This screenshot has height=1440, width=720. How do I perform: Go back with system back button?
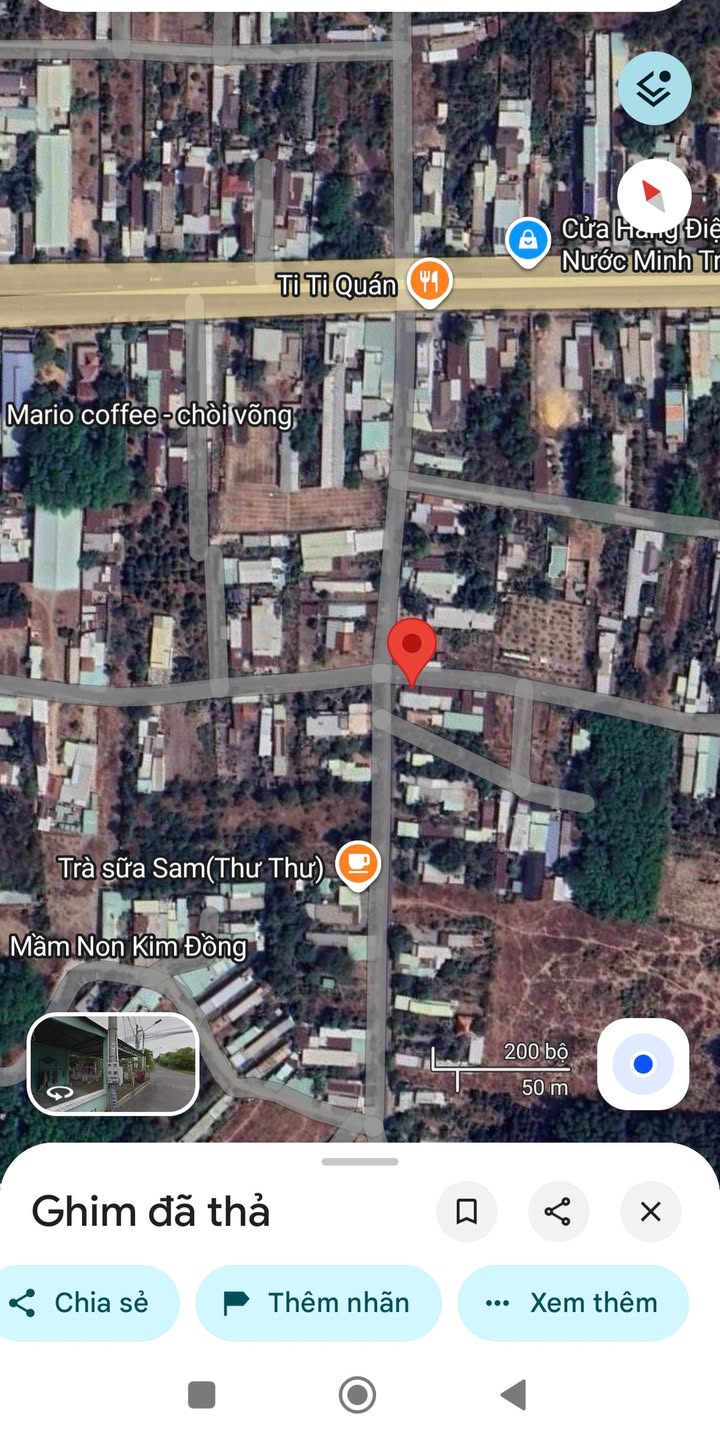pos(513,1394)
